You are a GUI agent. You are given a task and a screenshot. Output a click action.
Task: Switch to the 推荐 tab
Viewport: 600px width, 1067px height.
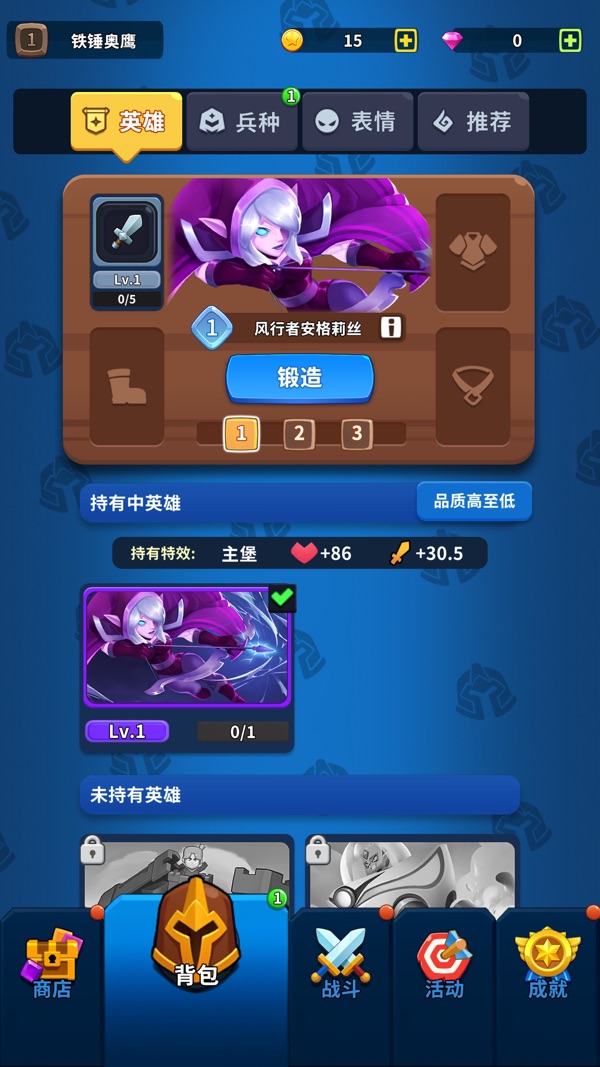[x=473, y=122]
